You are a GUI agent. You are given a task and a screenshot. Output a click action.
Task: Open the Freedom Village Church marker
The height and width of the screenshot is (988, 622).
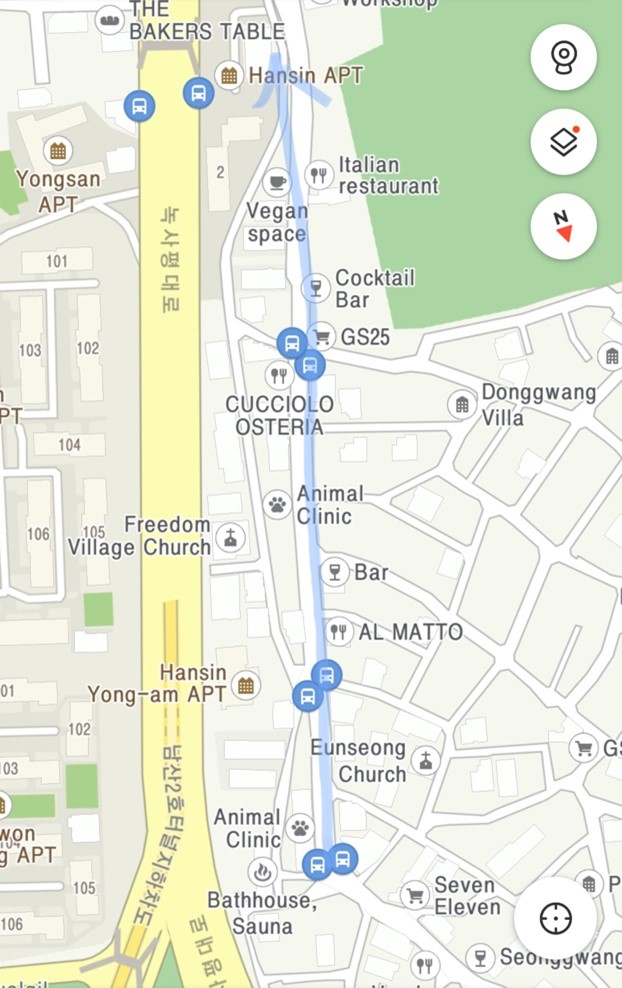coord(231,537)
